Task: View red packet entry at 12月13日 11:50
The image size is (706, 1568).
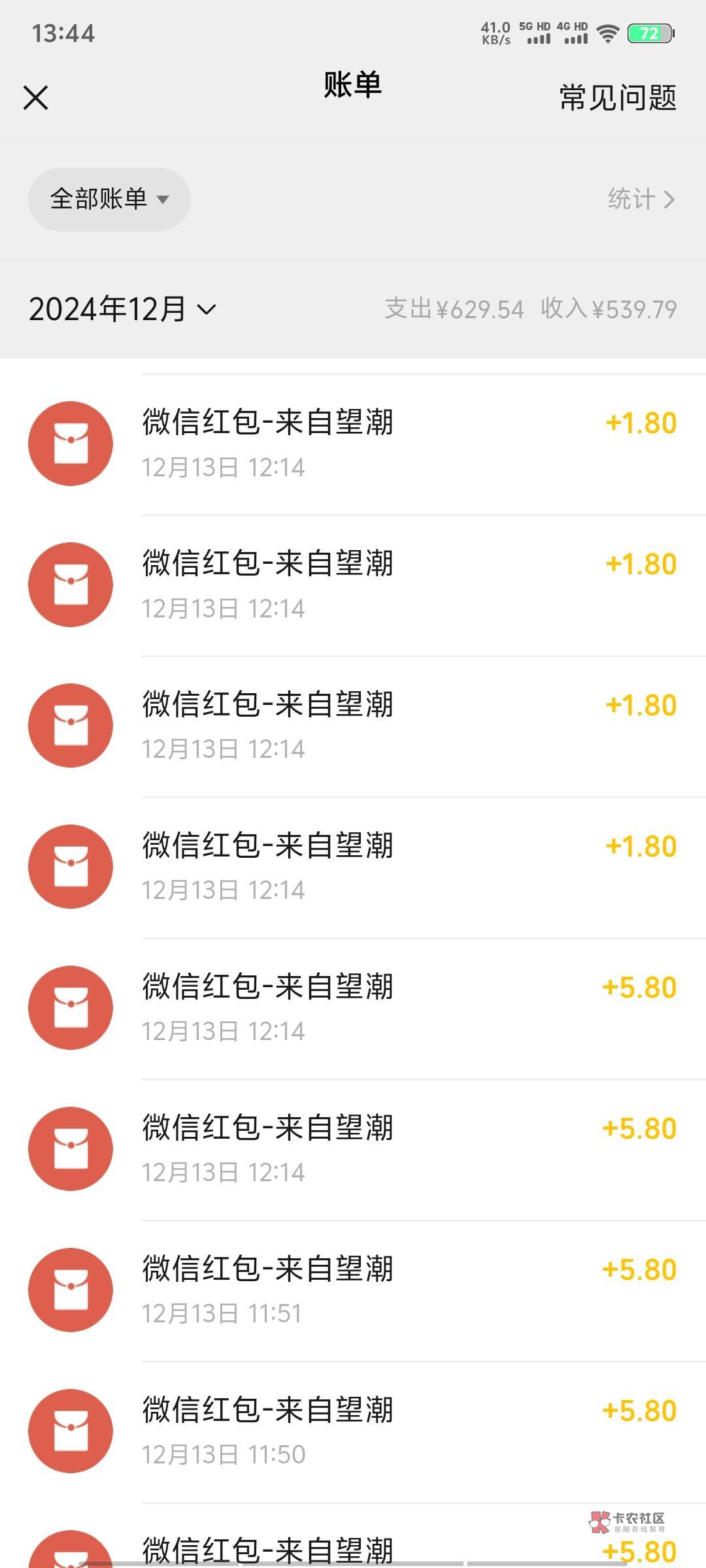Action: (353, 1431)
